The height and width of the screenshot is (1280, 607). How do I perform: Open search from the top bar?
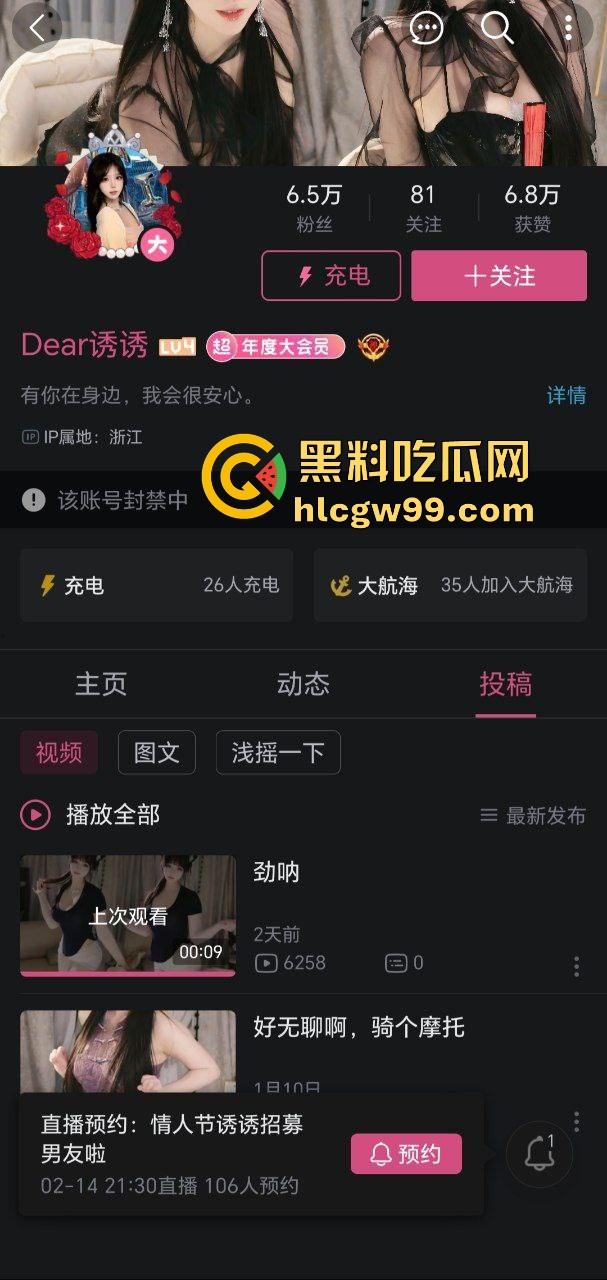click(x=497, y=28)
